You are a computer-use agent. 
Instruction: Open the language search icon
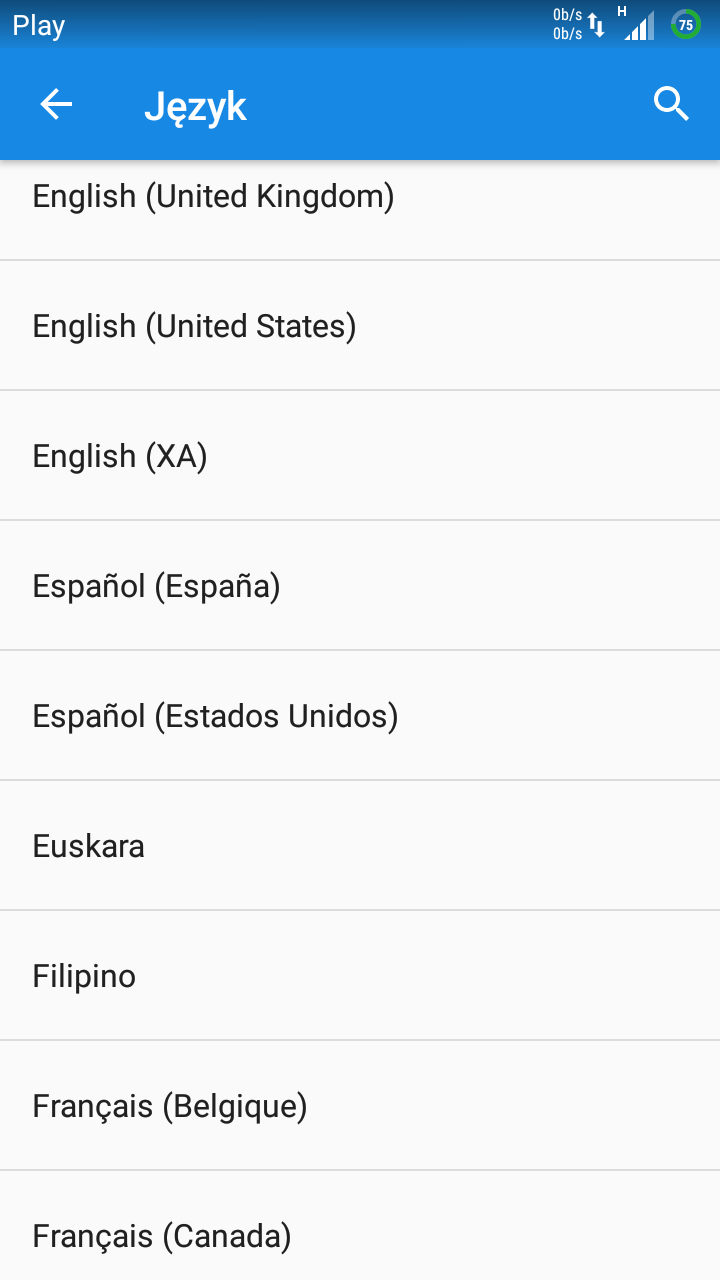pyautogui.click(x=671, y=104)
